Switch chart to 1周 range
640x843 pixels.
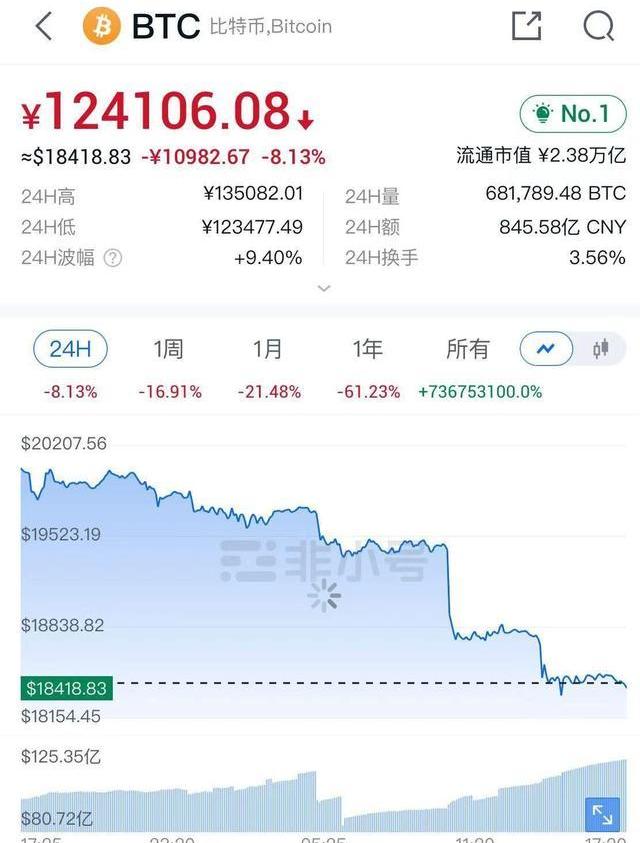click(168, 349)
